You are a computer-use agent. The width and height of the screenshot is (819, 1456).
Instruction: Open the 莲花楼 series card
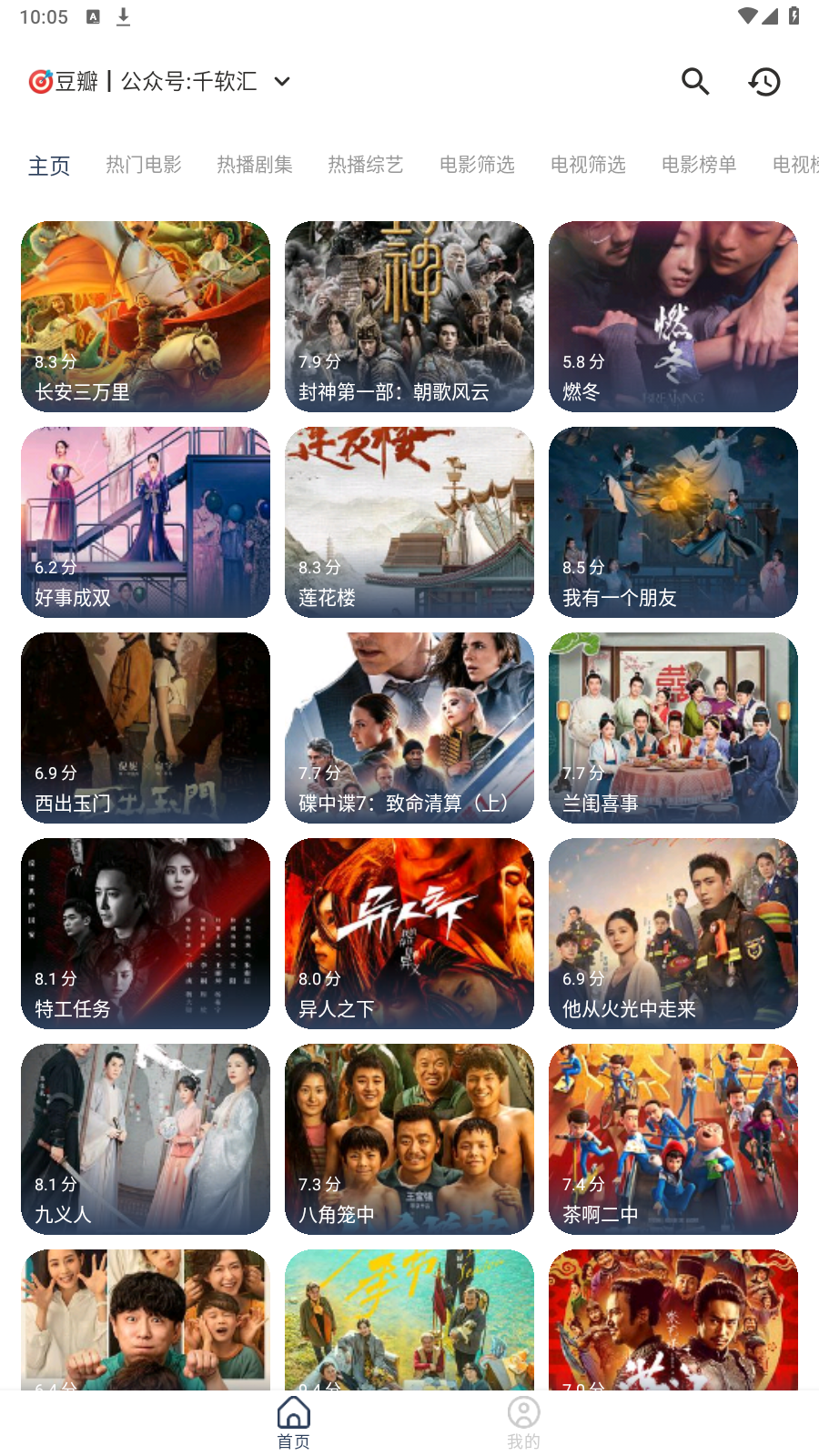pyautogui.click(x=409, y=522)
